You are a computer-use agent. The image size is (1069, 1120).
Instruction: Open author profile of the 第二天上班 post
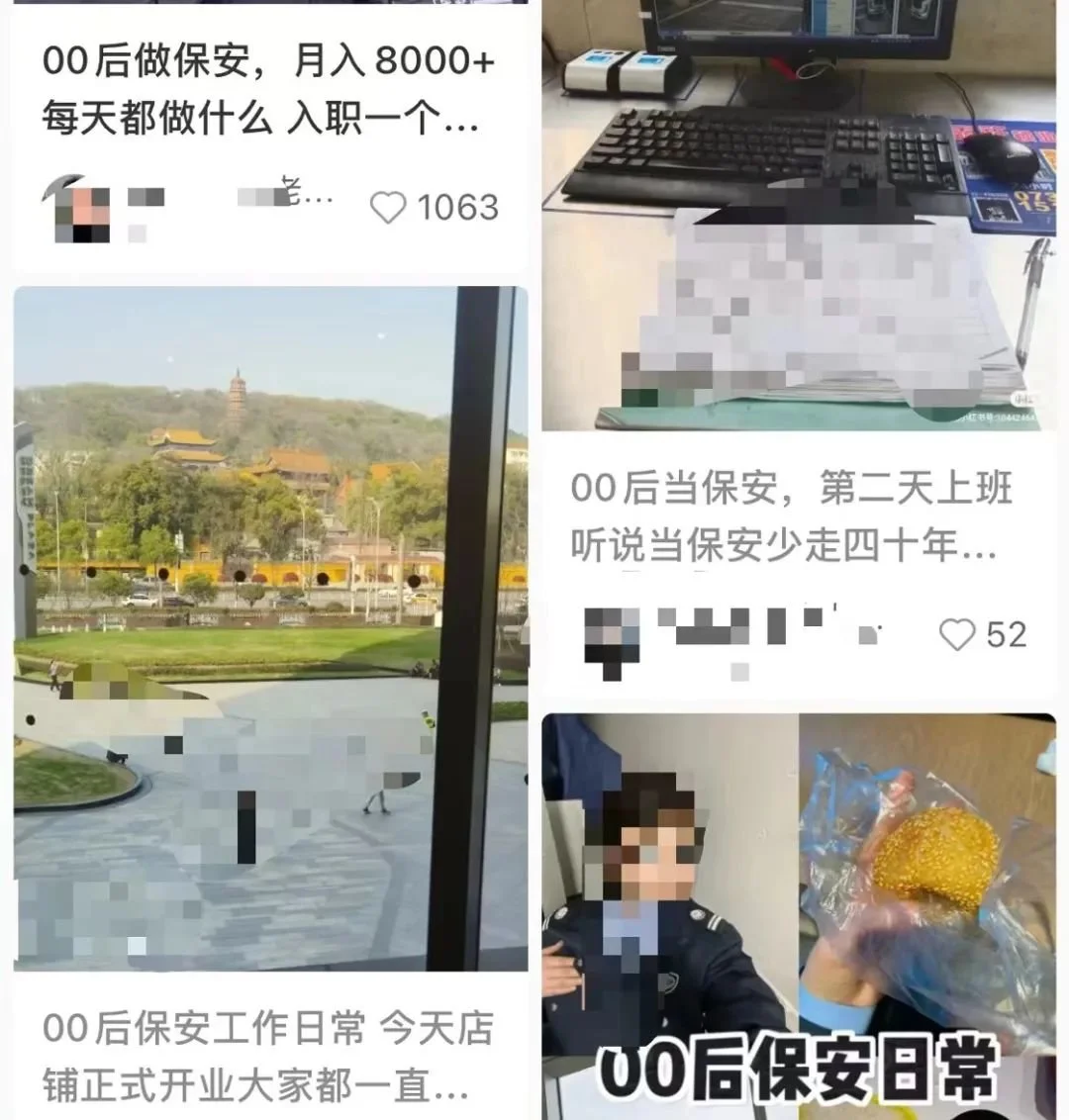coord(613,633)
